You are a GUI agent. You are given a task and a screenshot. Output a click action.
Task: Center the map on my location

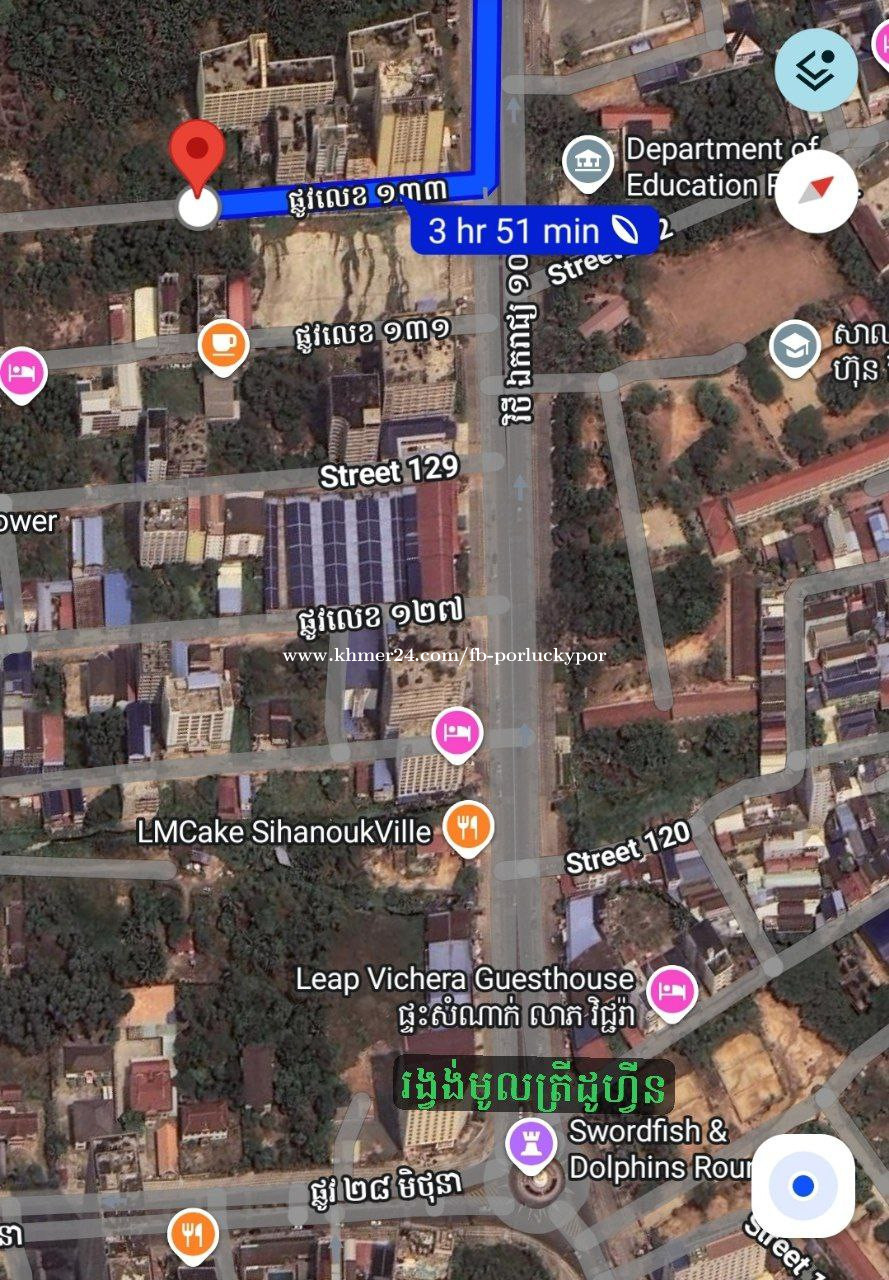tap(802, 1186)
